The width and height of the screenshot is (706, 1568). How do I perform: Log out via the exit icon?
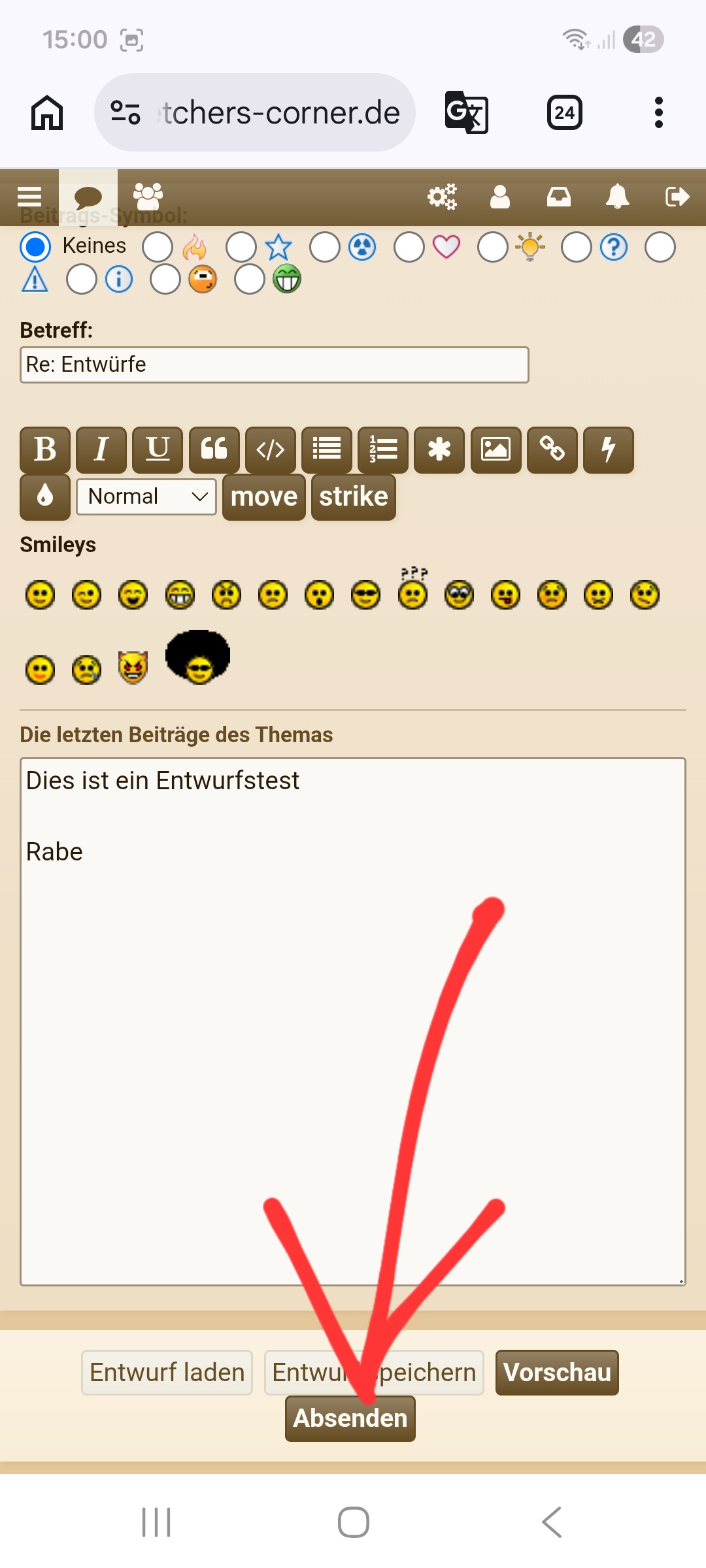pyautogui.click(x=677, y=197)
